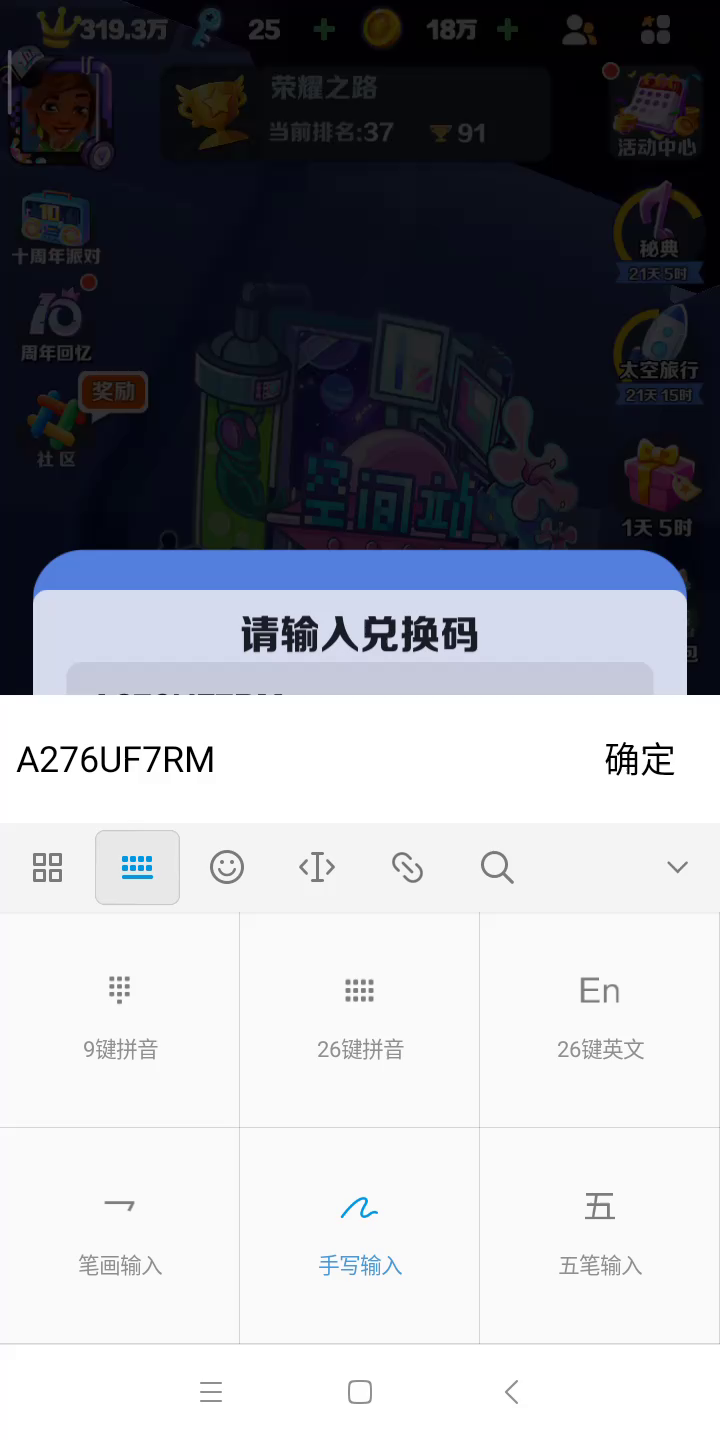Viewport: 720px width, 1440px height.
Task: Open the keyboard grid menu icon
Action: pos(47,867)
